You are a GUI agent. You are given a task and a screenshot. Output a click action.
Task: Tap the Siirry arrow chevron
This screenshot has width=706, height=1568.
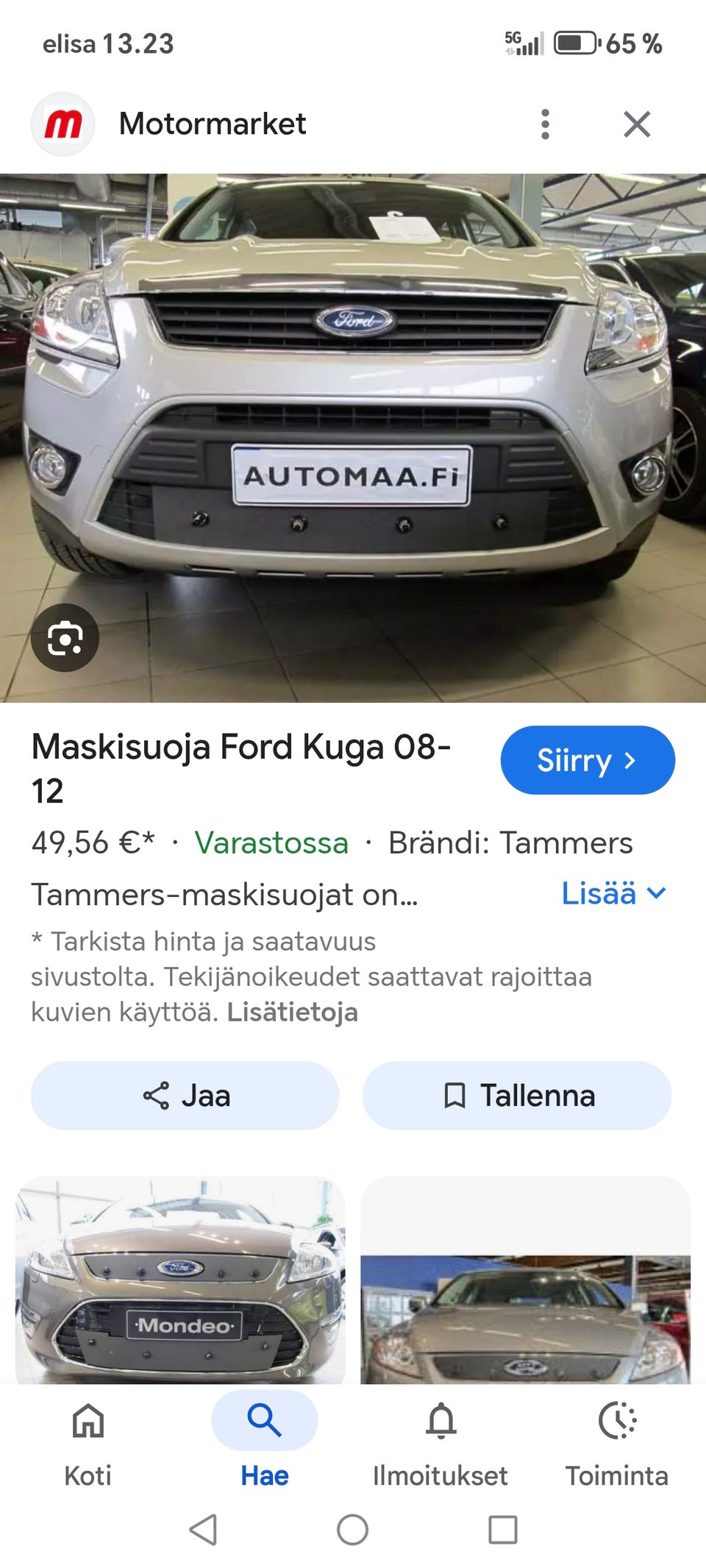point(631,760)
